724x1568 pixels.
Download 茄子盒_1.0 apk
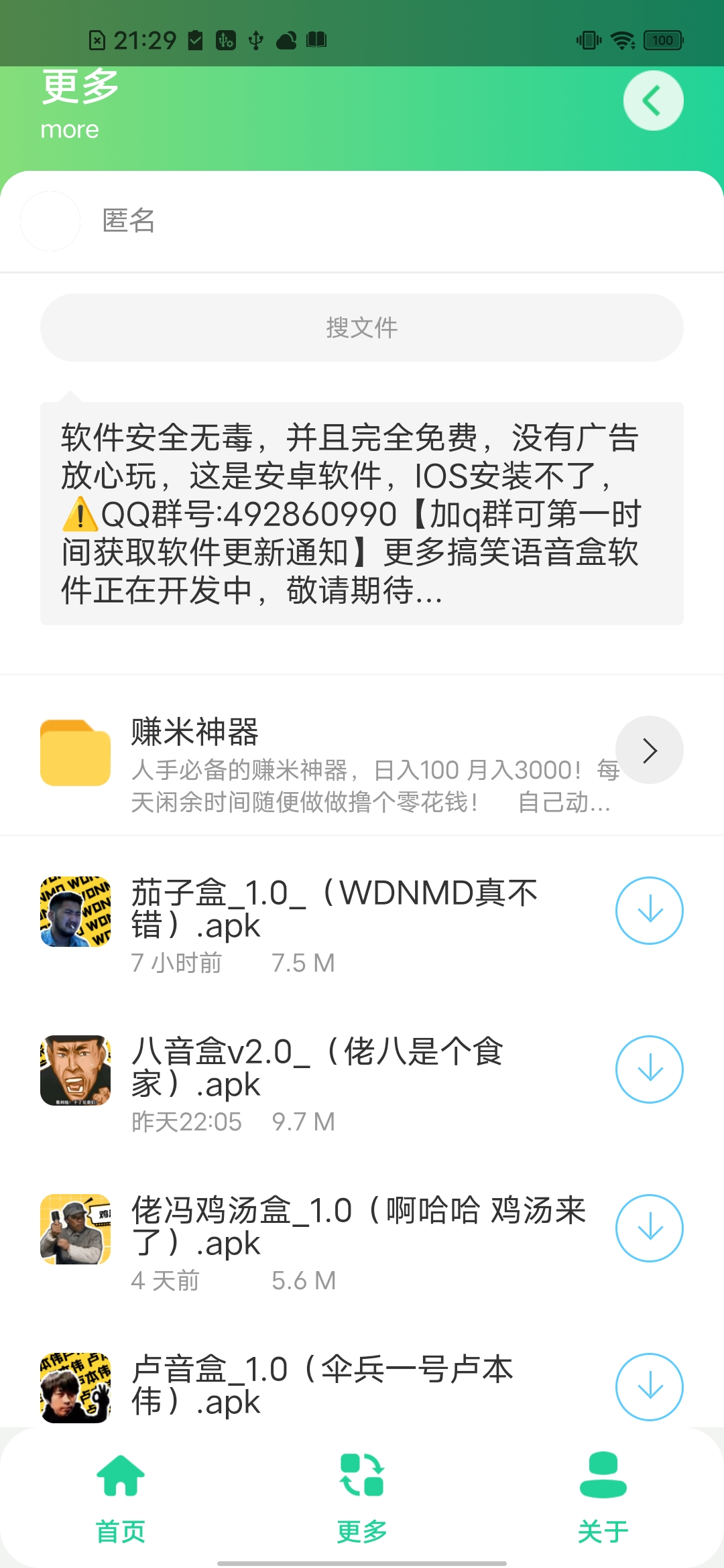click(649, 911)
